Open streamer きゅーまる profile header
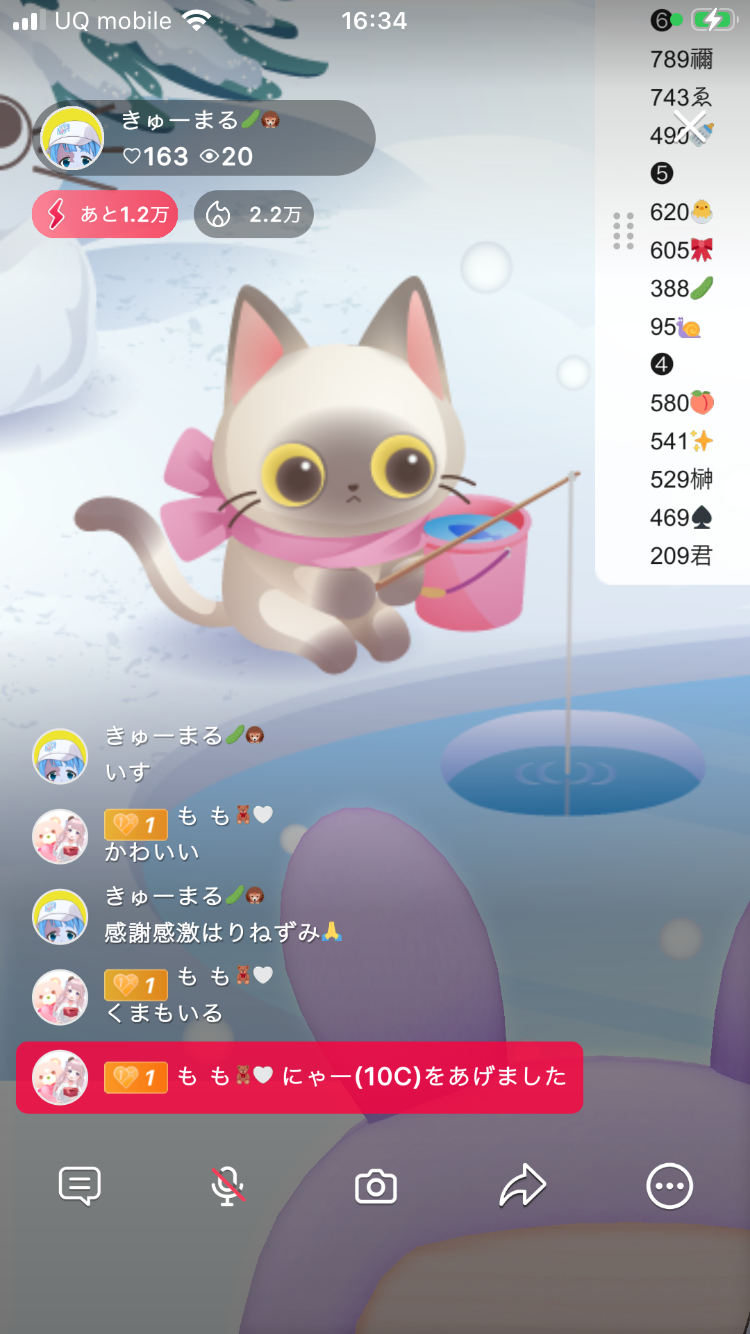750x1334 pixels. pos(204,138)
